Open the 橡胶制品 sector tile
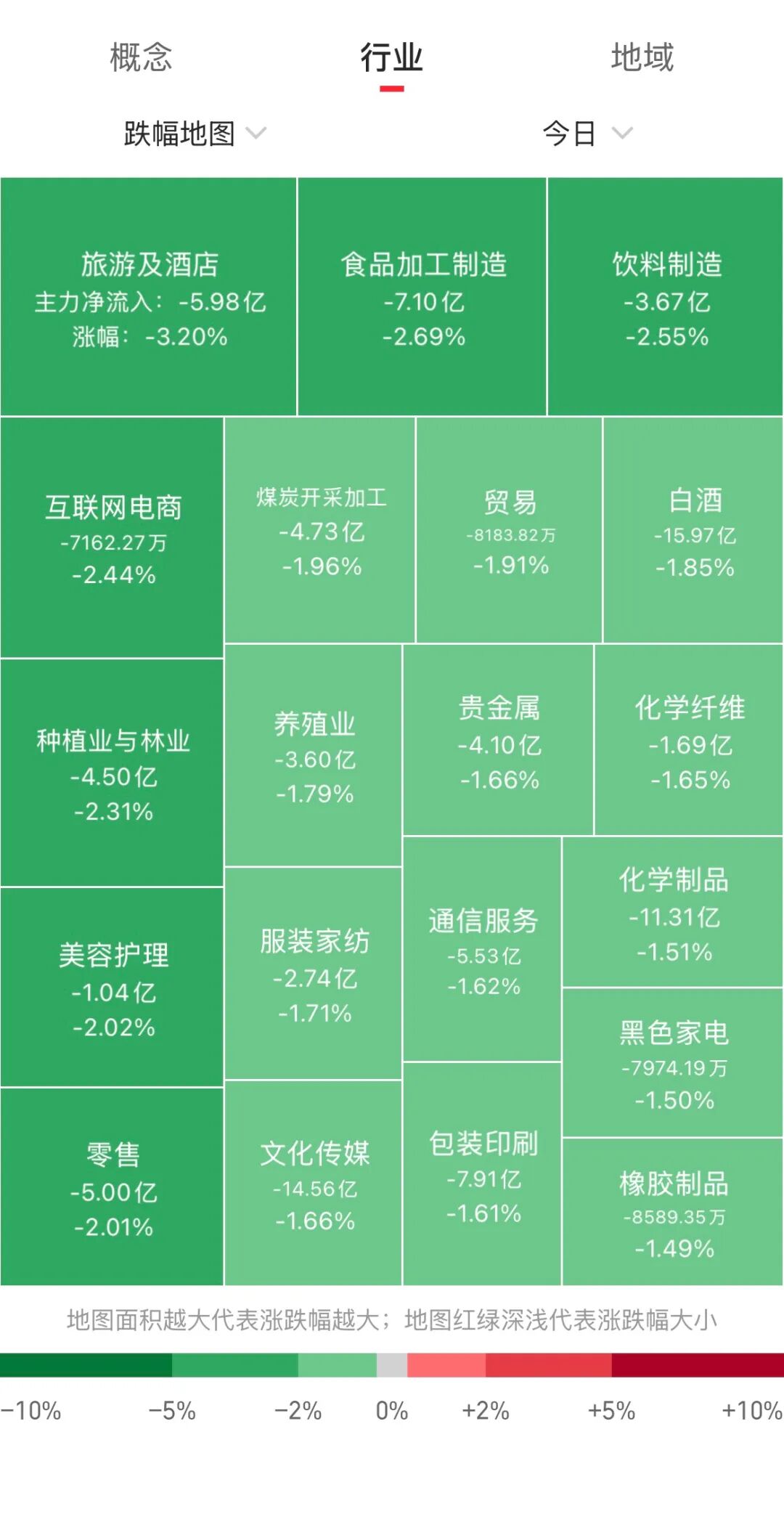 pos(673,1213)
